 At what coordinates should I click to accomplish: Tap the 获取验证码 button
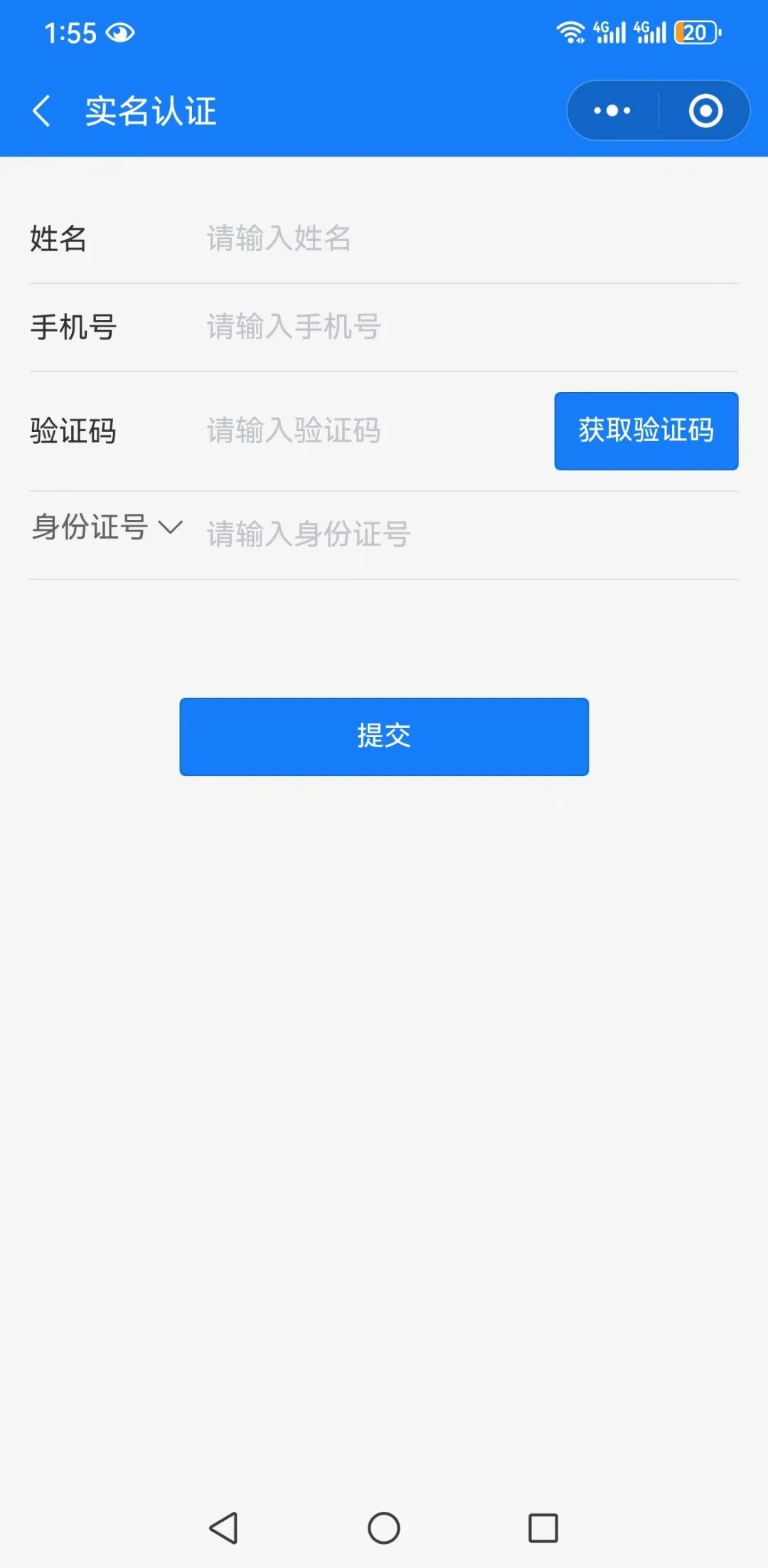646,430
